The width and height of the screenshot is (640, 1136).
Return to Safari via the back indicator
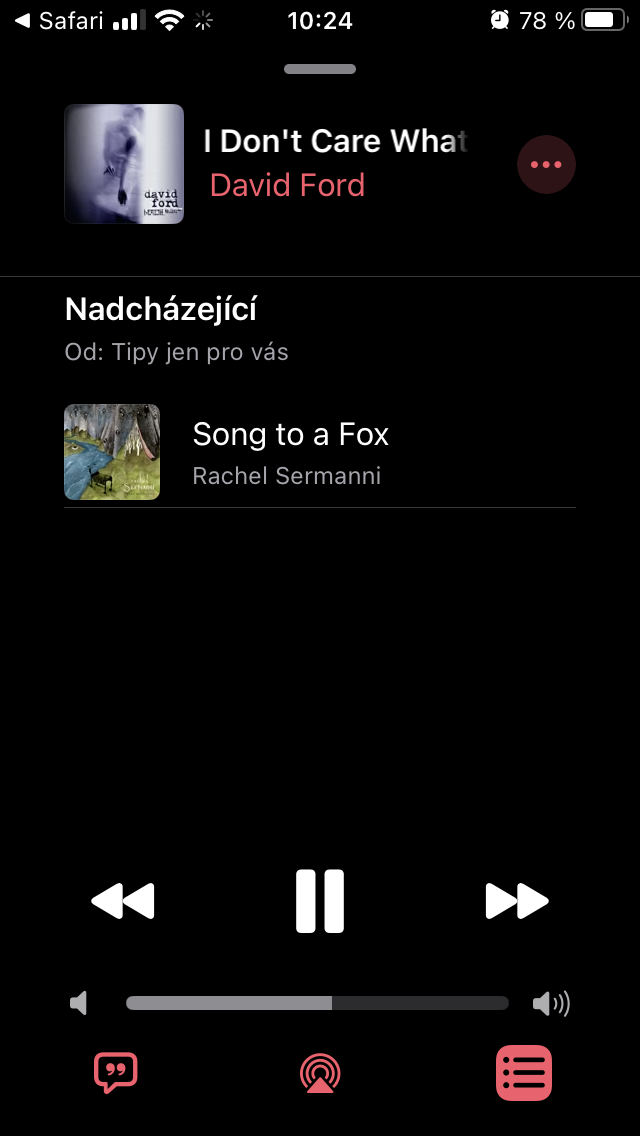click(x=58, y=20)
